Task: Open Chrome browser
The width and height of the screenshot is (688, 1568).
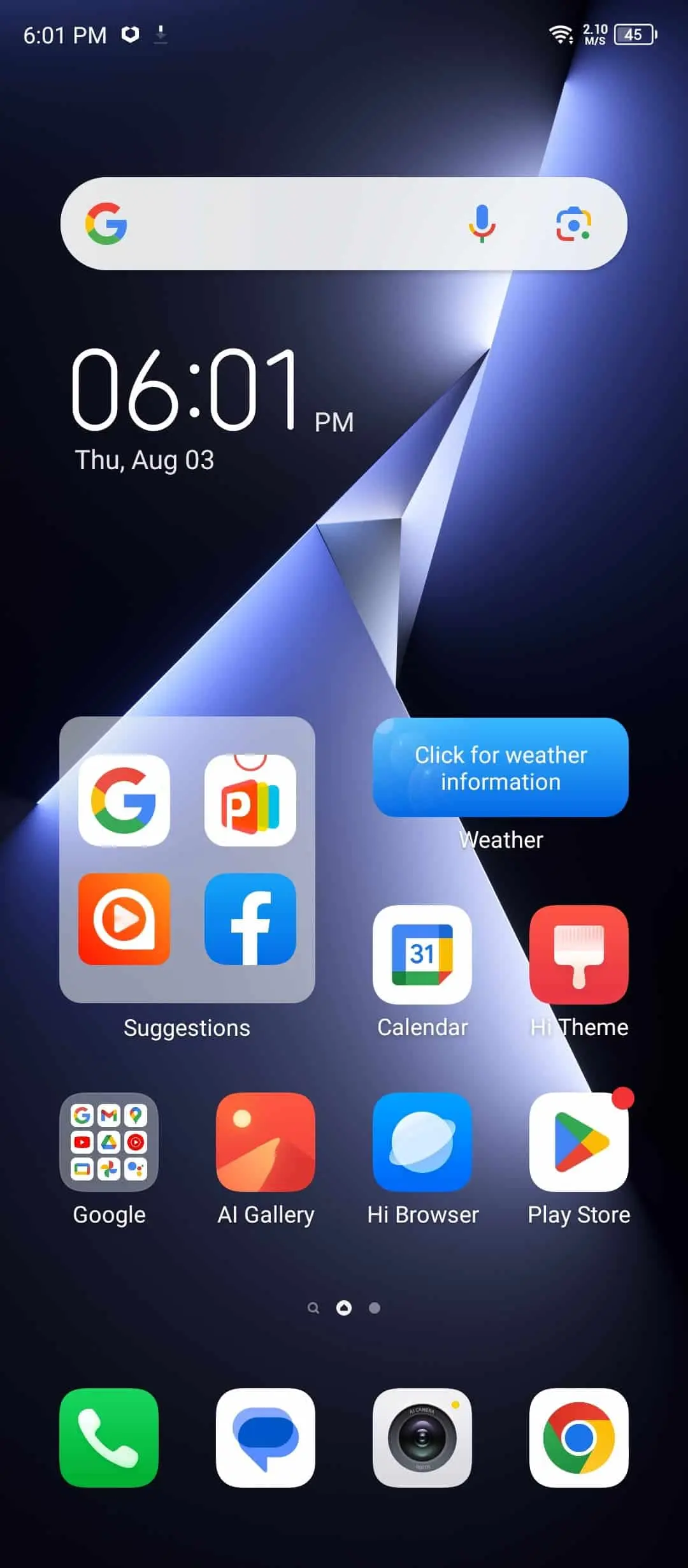Action: [578, 1437]
